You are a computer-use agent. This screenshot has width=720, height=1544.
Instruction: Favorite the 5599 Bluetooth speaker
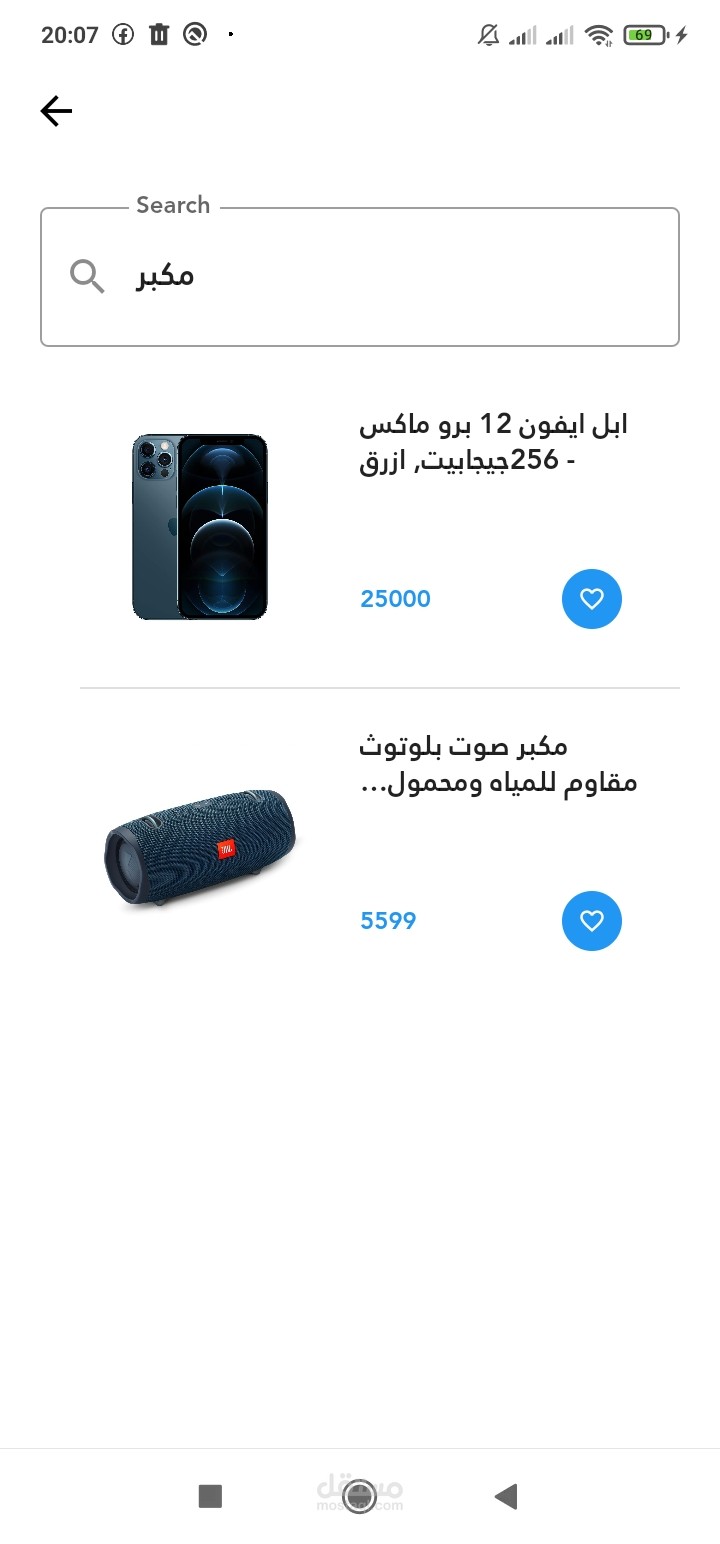coord(591,921)
